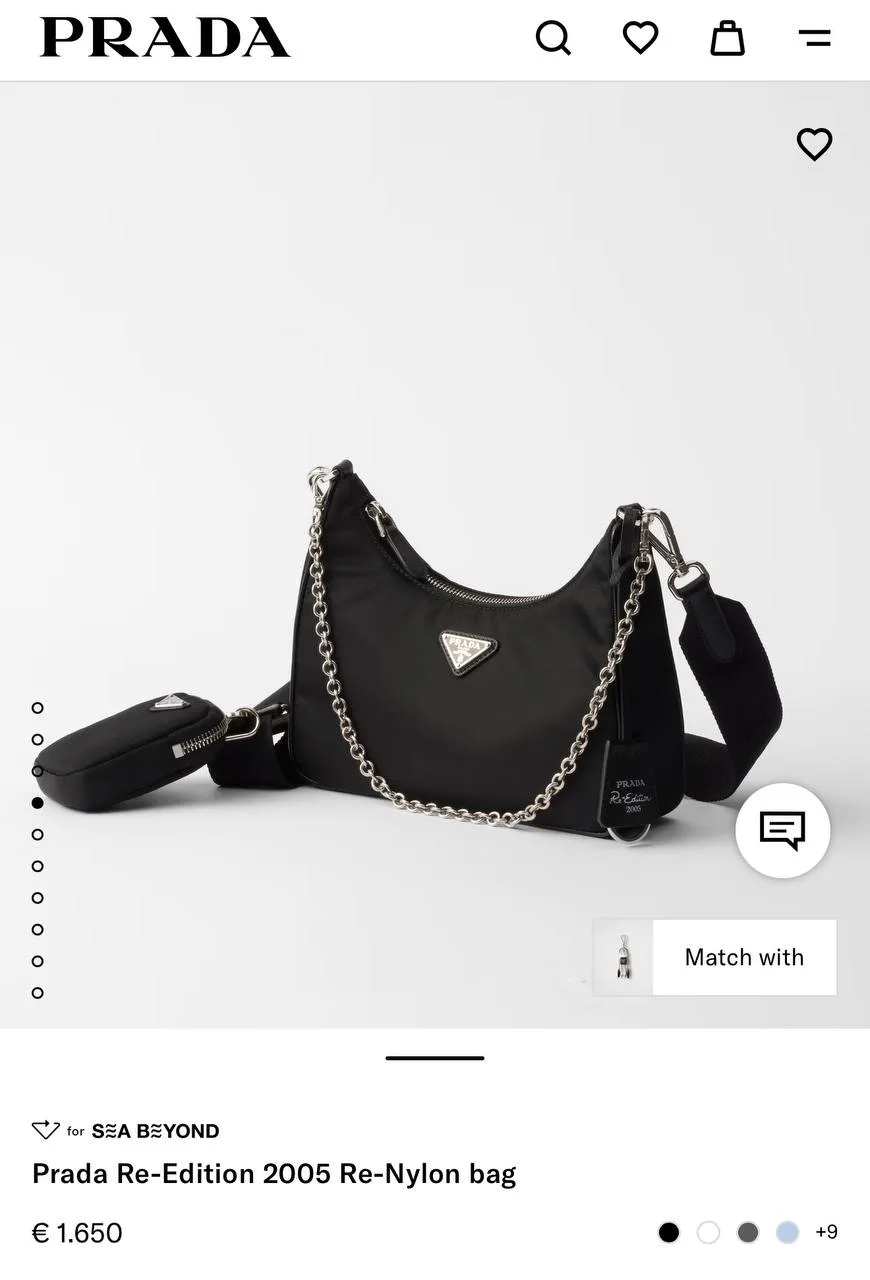The image size is (870, 1280).
Task: Open the shopping bag
Action: point(727,38)
